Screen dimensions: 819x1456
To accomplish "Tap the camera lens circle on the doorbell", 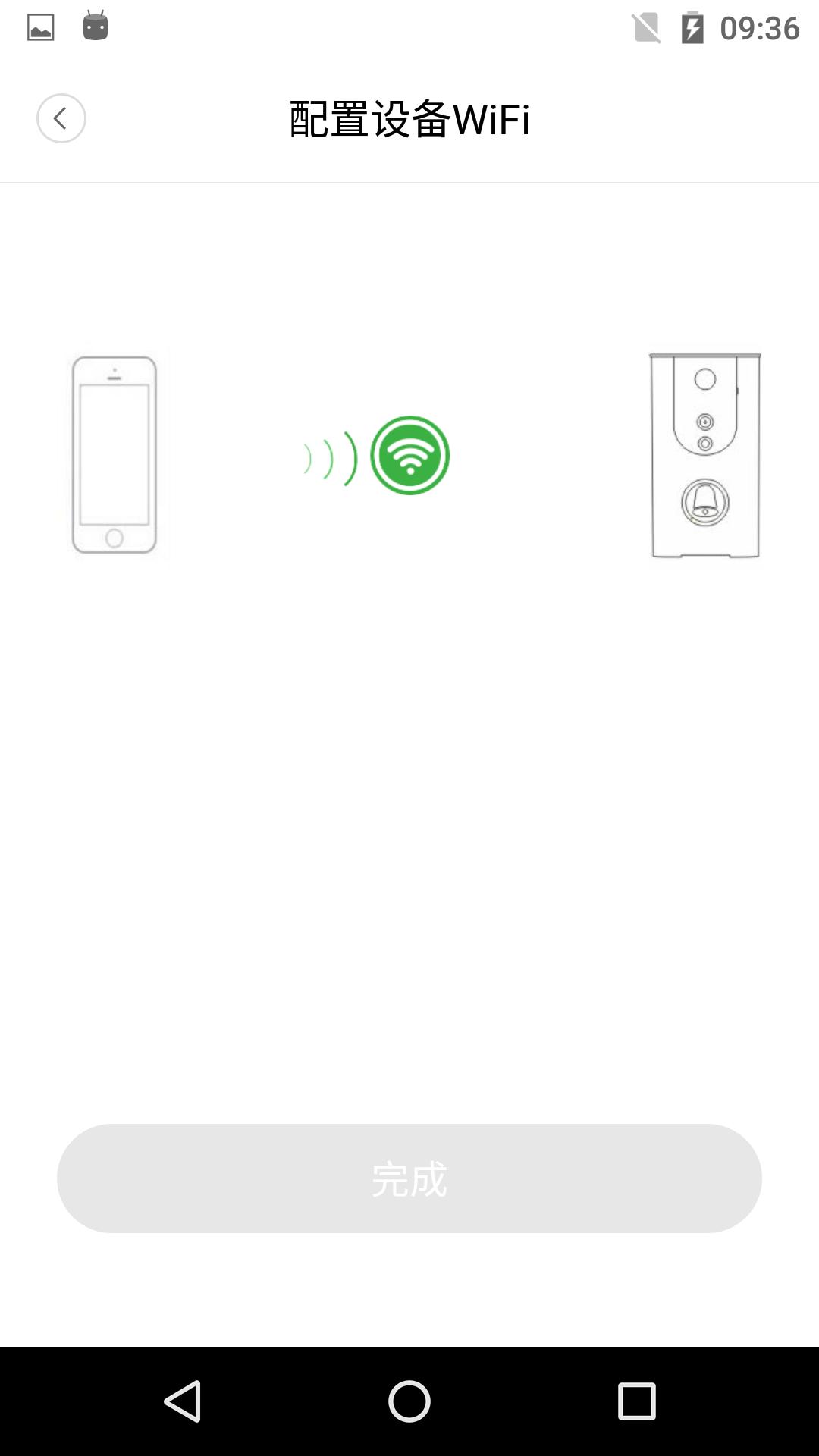I will point(705,422).
